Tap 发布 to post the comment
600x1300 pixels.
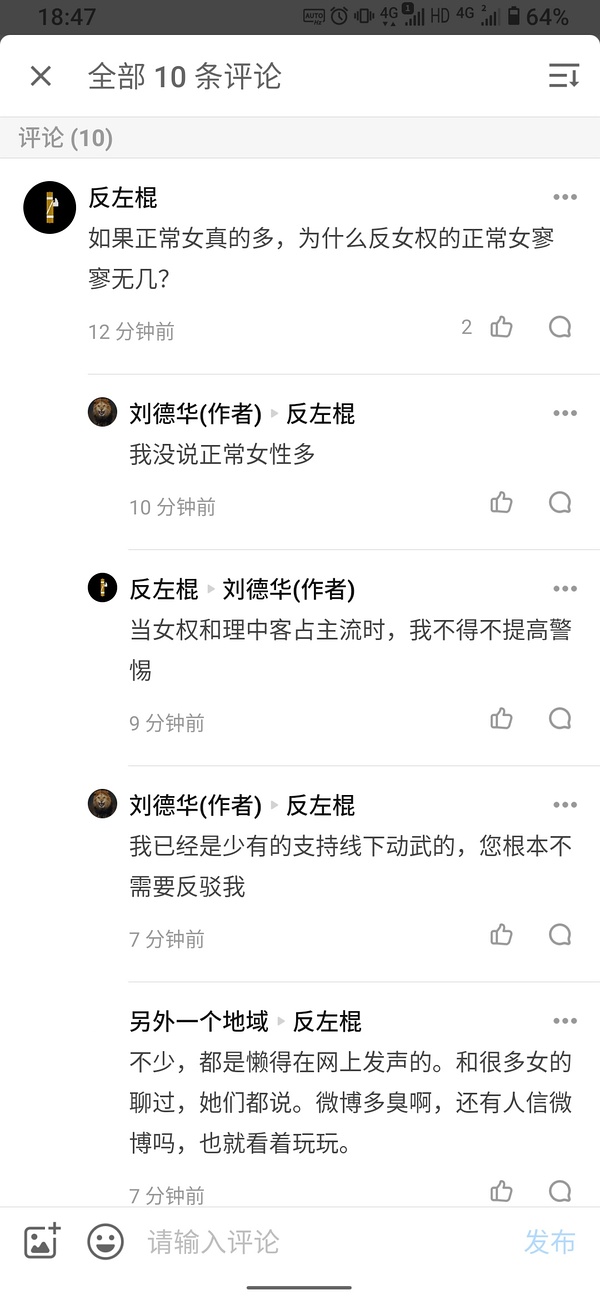(550, 1242)
